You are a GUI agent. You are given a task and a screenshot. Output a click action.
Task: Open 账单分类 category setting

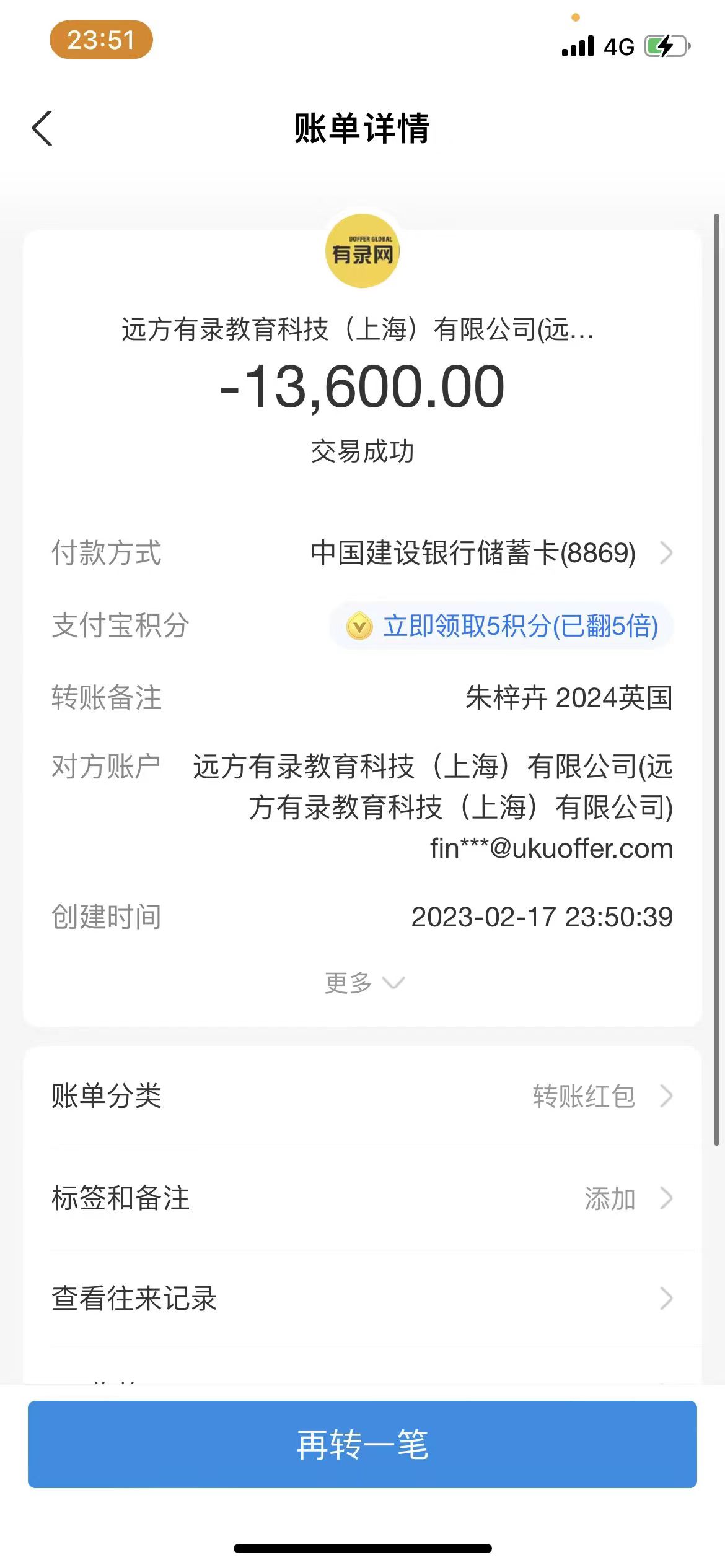362,1096
